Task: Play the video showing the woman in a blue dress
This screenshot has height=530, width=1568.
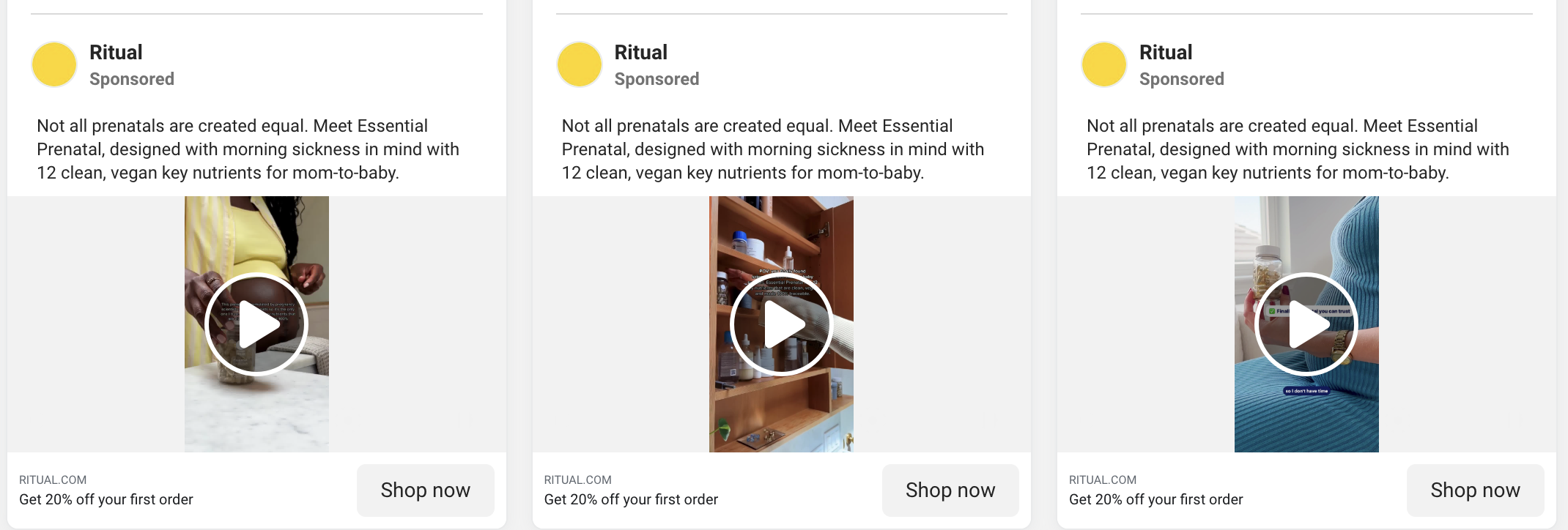Action: point(1306,324)
